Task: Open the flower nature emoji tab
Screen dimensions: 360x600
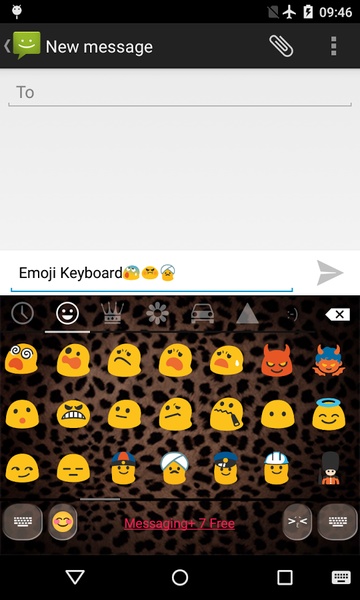Action: pos(157,313)
